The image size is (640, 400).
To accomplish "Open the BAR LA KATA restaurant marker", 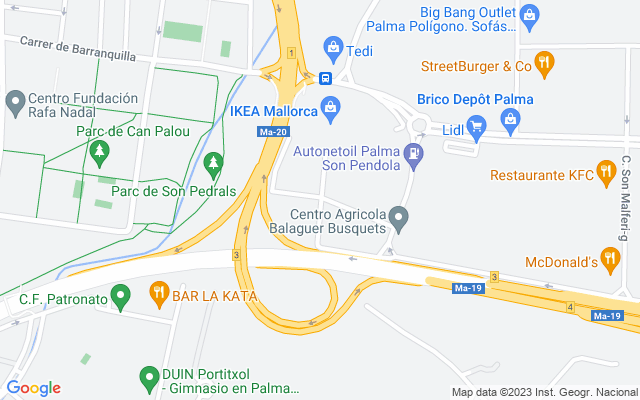I will [159, 296].
